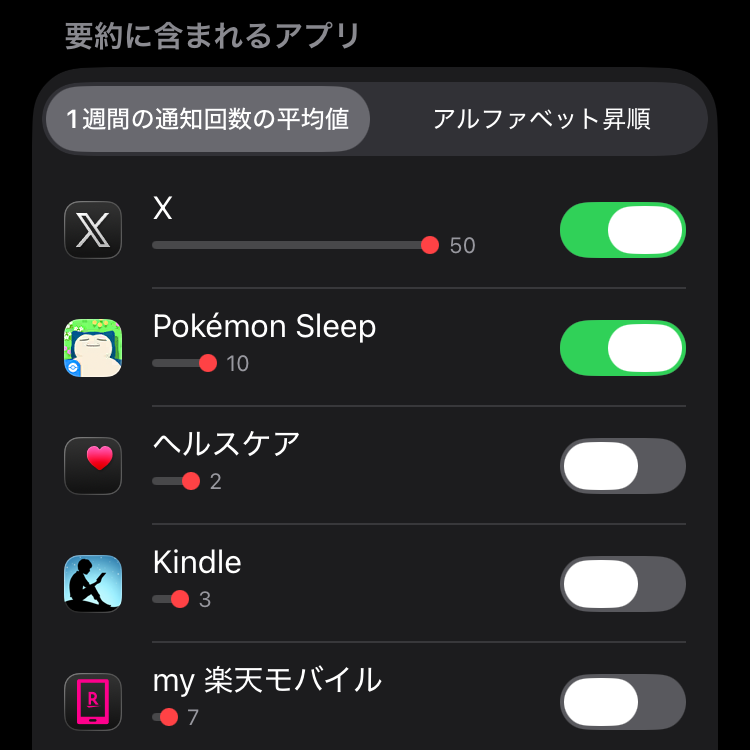750x750 pixels.
Task: Disable Pokémon Sleep in the summary
Action: point(622,348)
